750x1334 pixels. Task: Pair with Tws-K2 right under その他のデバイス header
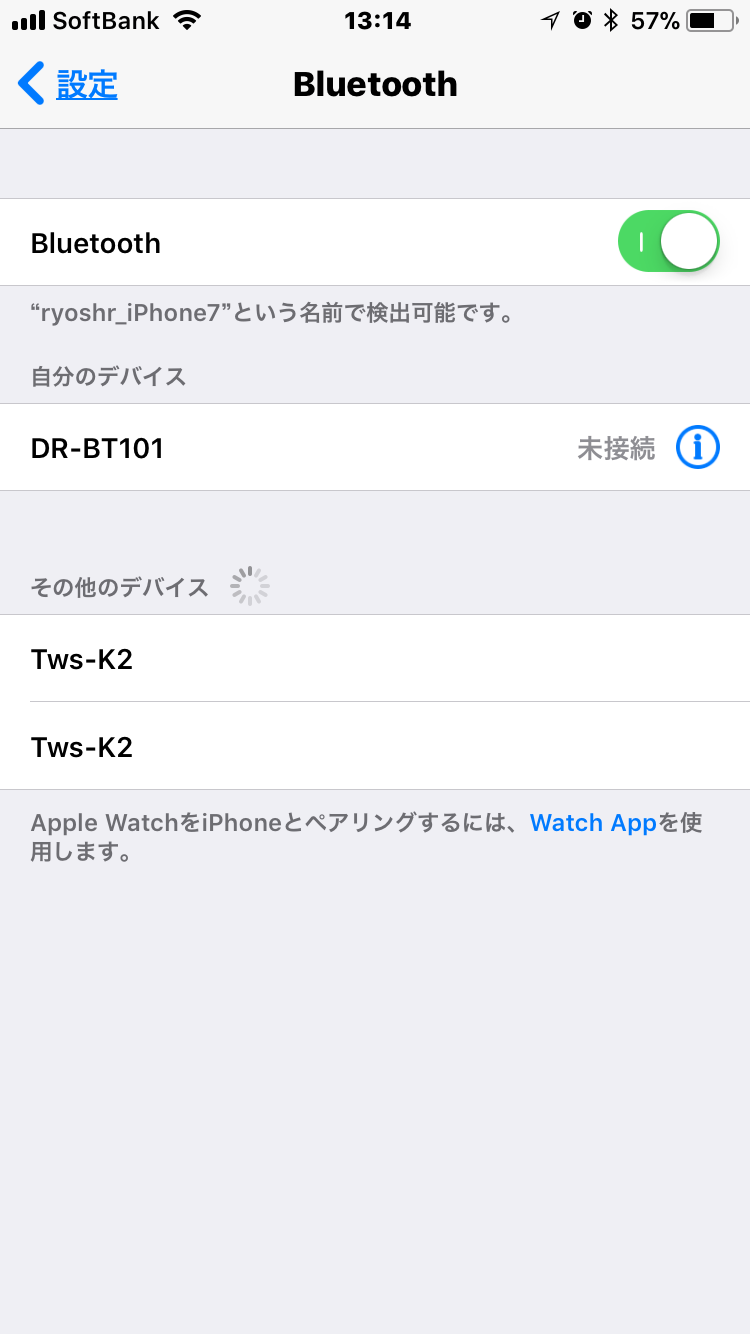click(x=375, y=659)
